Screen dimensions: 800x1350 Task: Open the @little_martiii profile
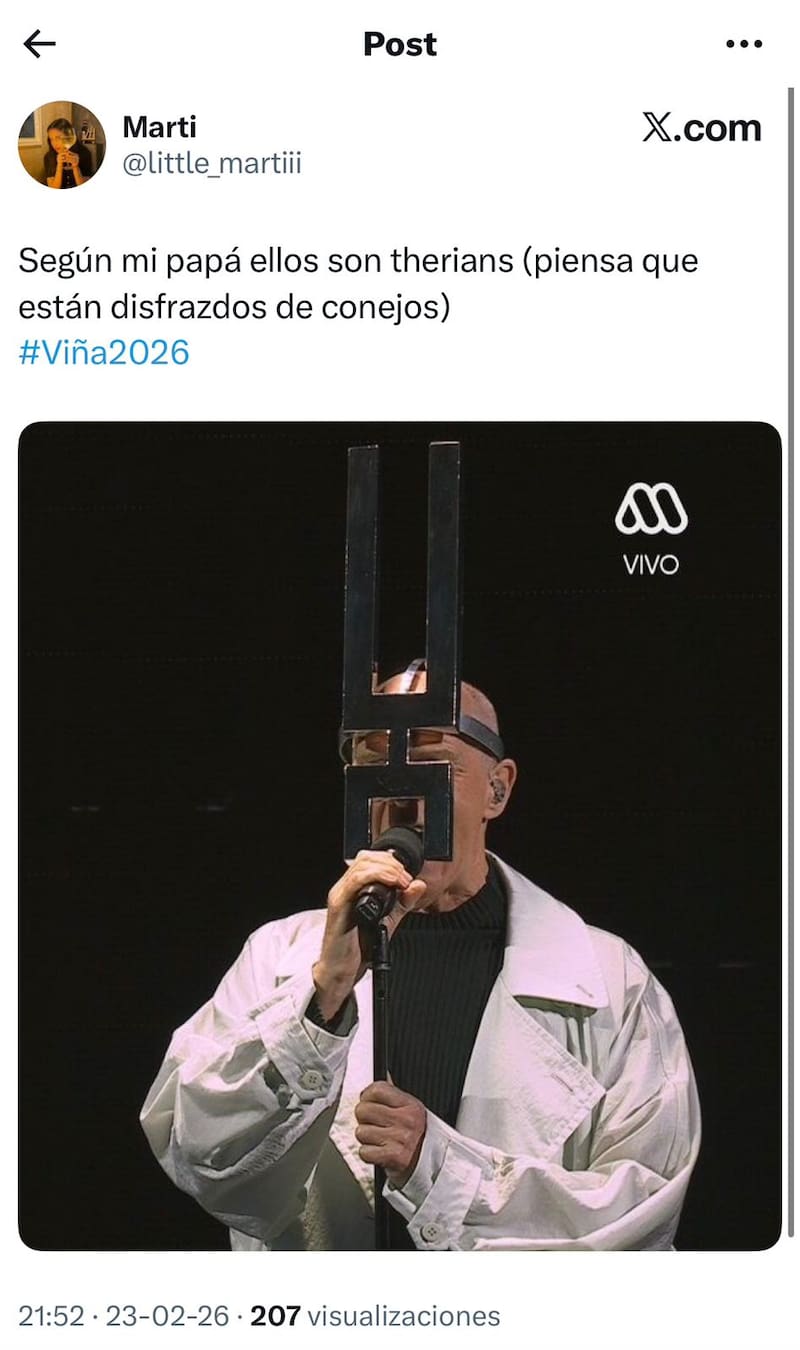tap(211, 163)
